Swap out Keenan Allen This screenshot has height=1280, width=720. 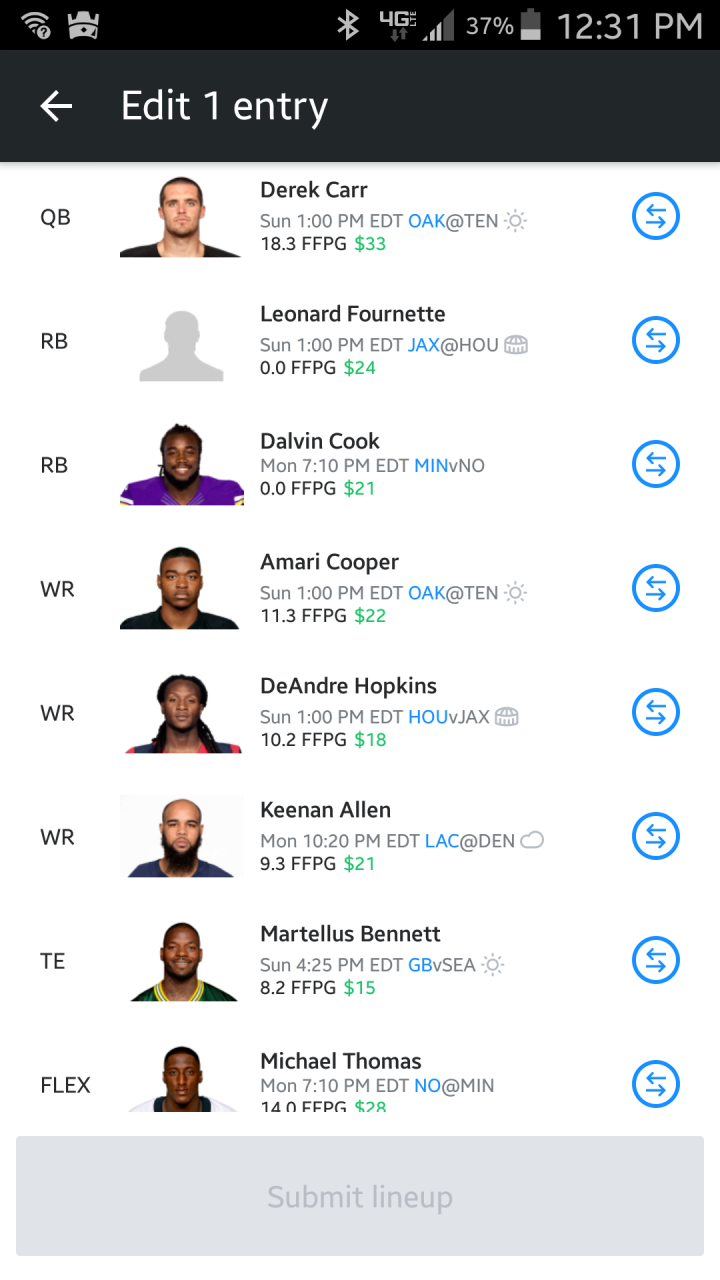click(656, 837)
